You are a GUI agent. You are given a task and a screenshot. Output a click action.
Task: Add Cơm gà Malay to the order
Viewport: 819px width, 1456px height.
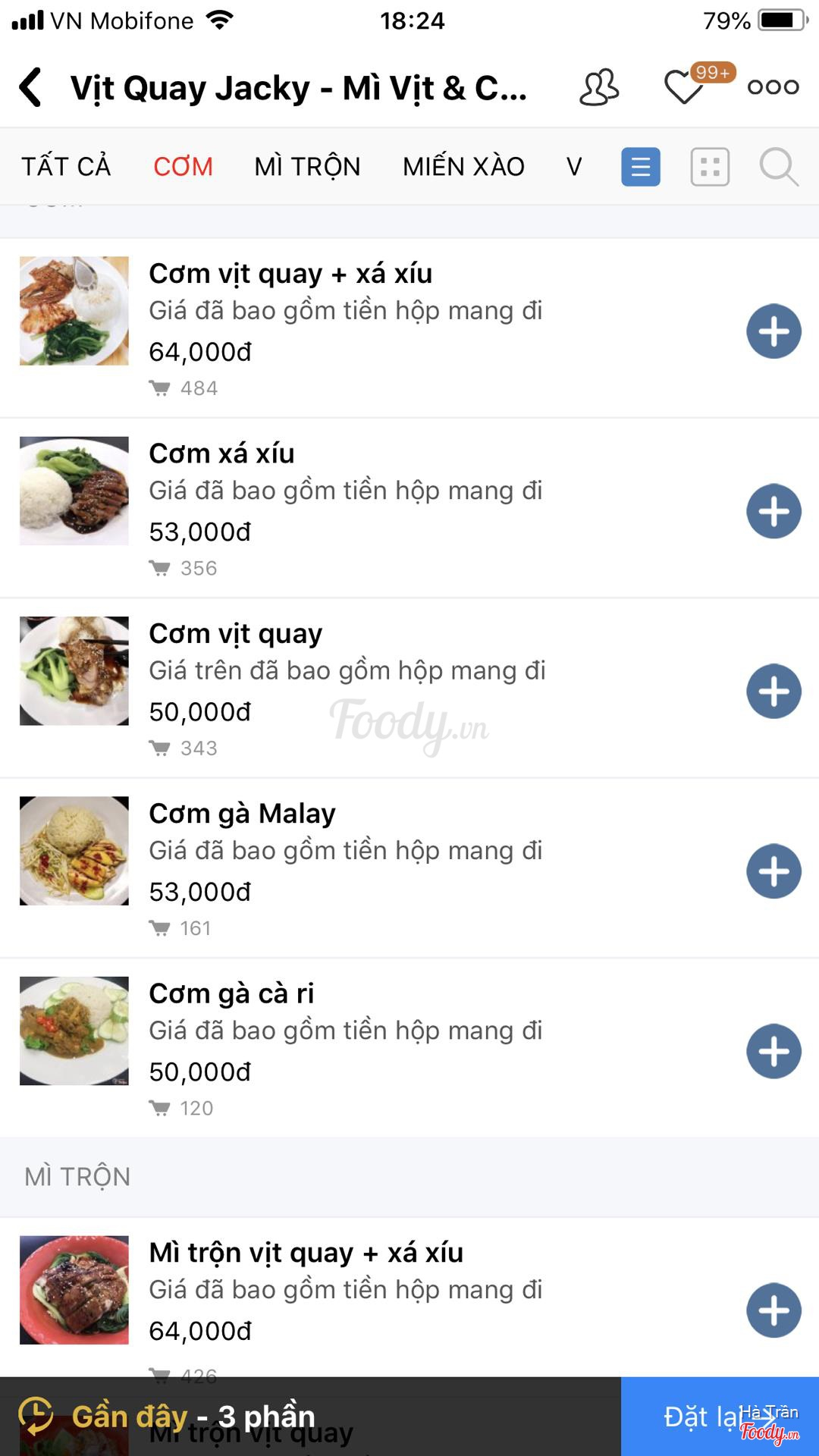pos(773,871)
